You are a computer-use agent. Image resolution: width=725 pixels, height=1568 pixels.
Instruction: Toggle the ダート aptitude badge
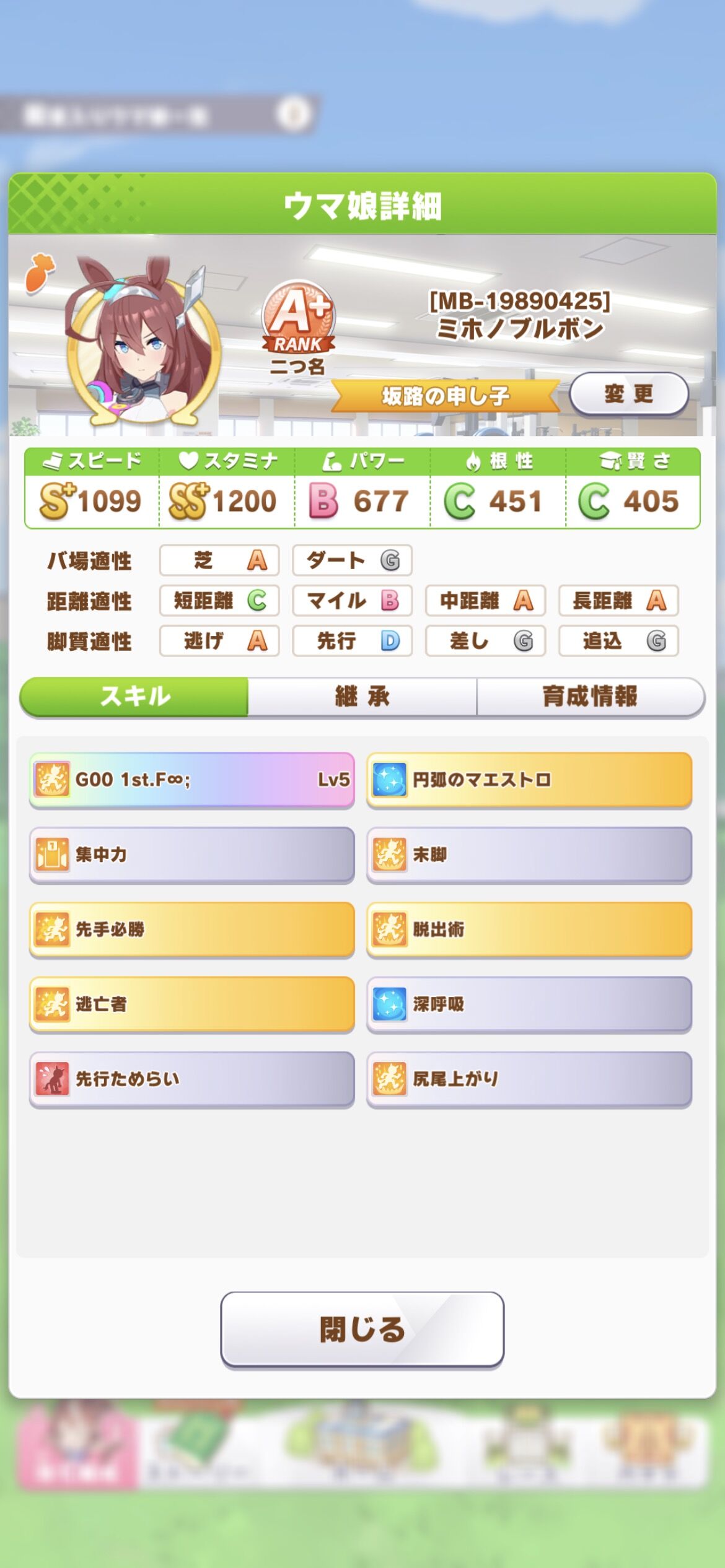tap(352, 561)
